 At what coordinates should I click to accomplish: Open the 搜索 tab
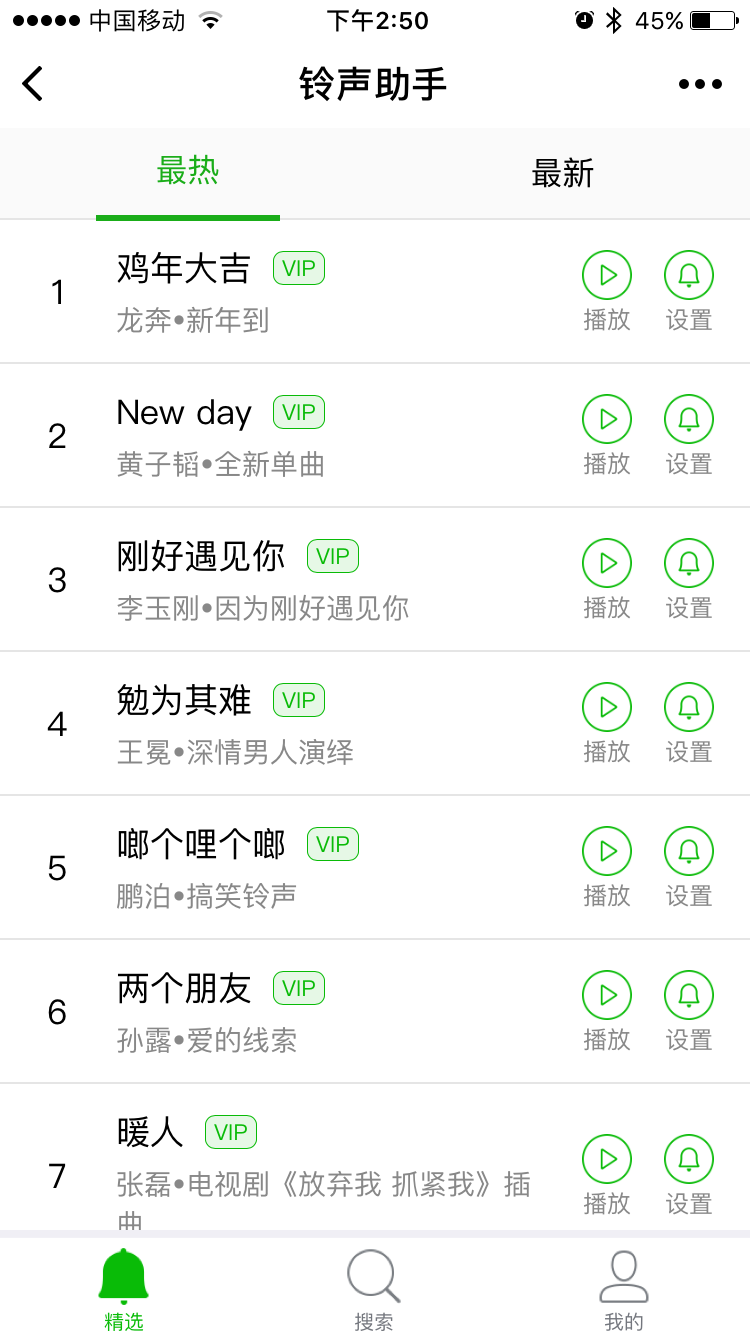click(x=374, y=1290)
